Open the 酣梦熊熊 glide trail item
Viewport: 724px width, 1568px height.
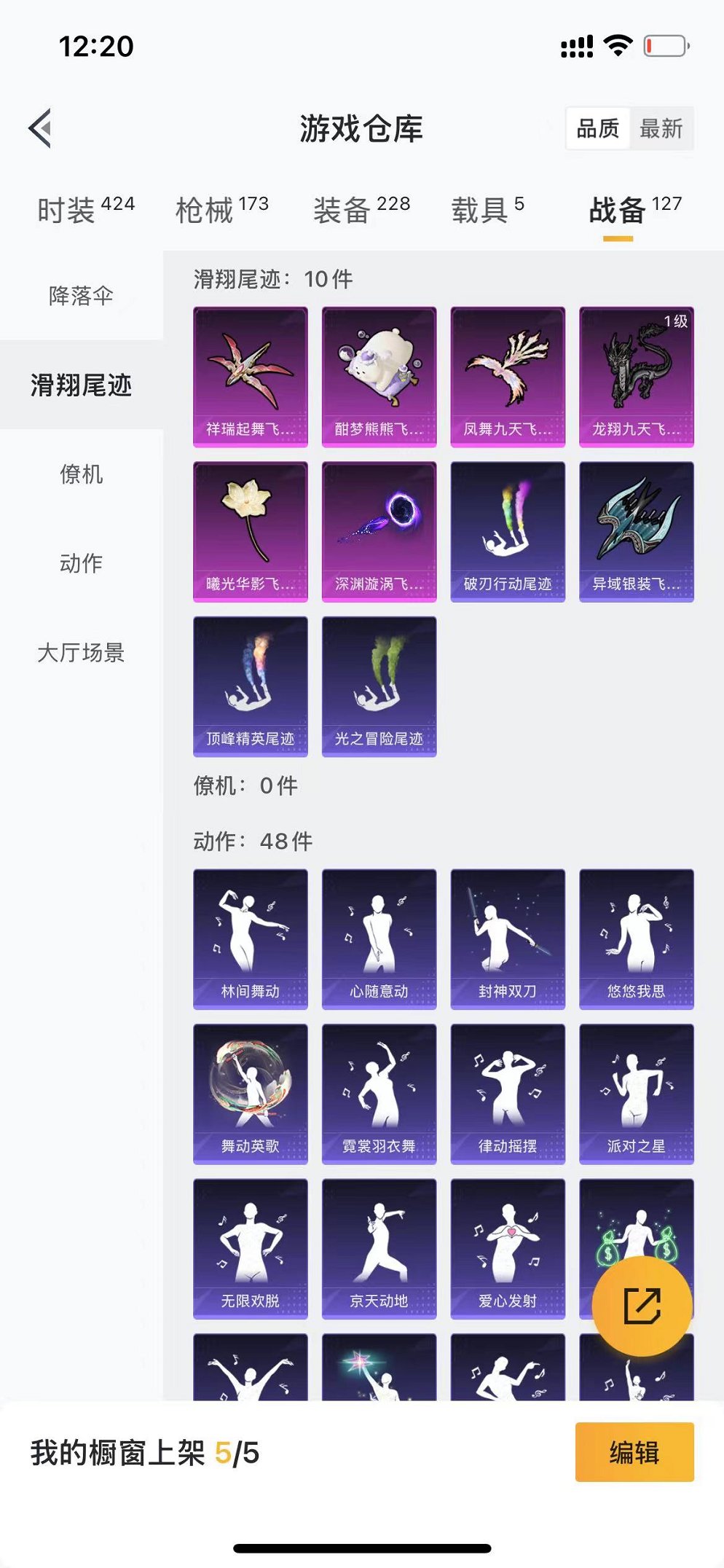[379, 376]
